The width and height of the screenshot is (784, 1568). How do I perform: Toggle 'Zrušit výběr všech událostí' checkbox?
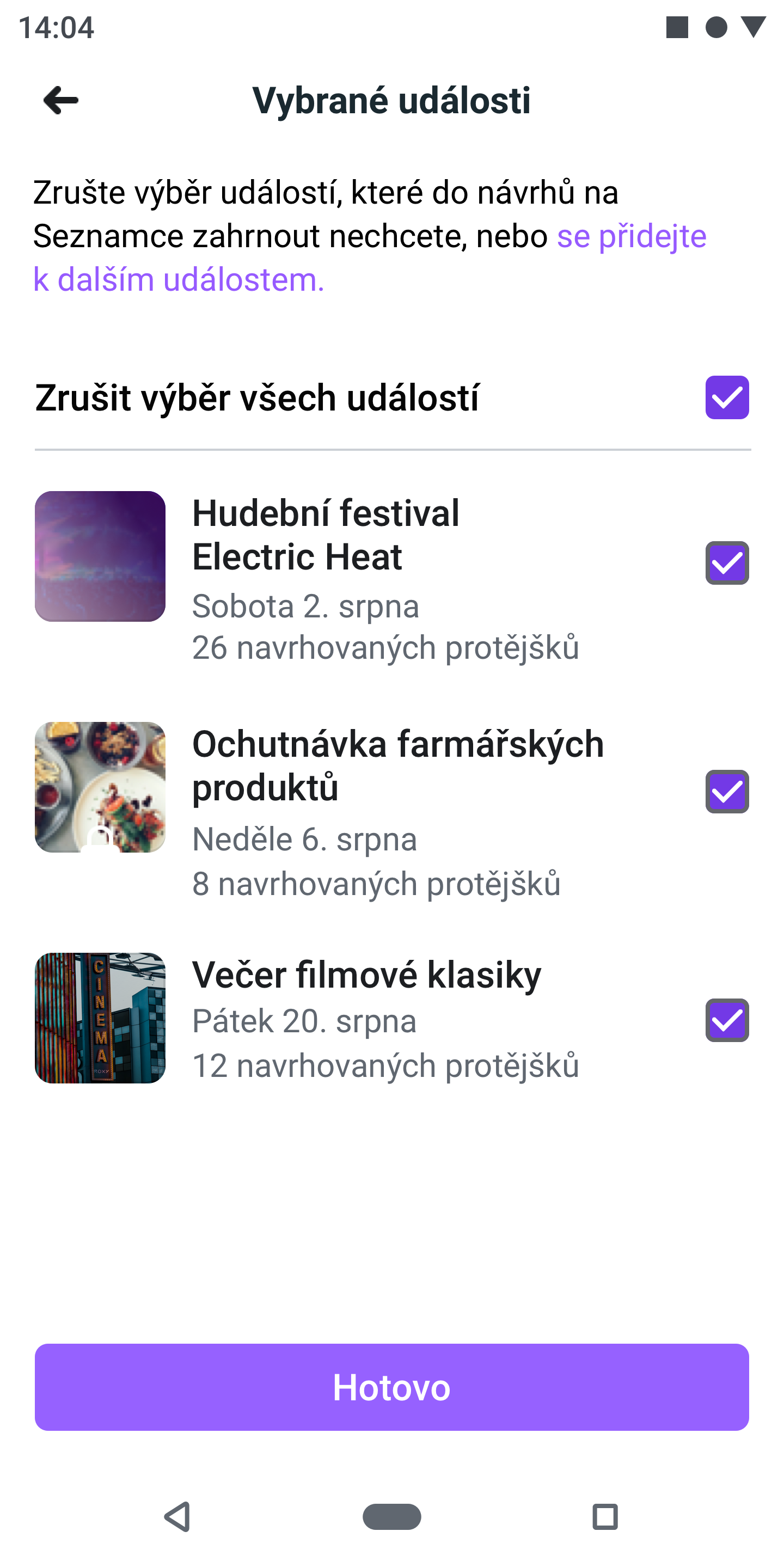tap(727, 397)
